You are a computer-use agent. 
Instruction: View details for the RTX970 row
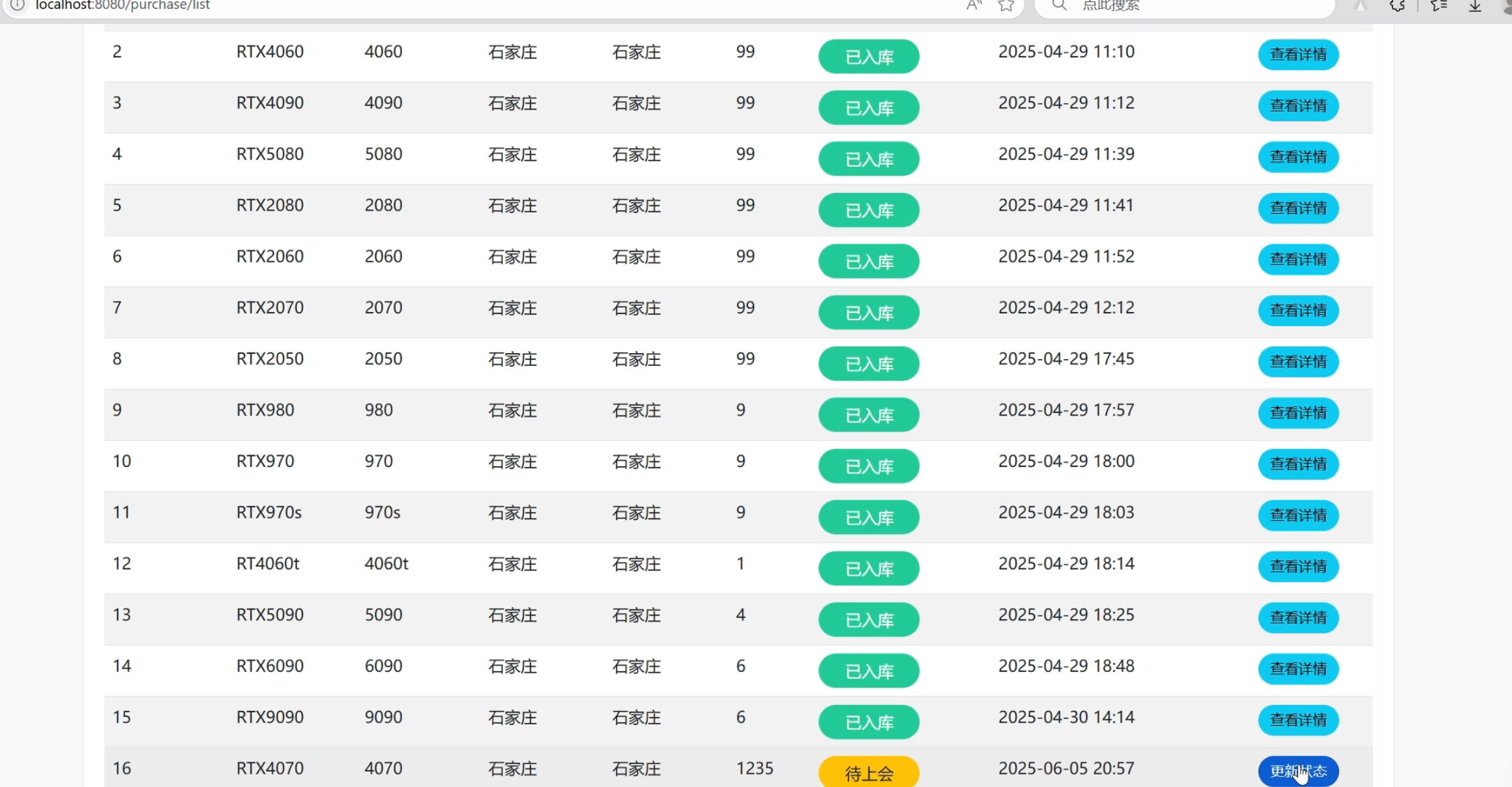click(x=1298, y=464)
